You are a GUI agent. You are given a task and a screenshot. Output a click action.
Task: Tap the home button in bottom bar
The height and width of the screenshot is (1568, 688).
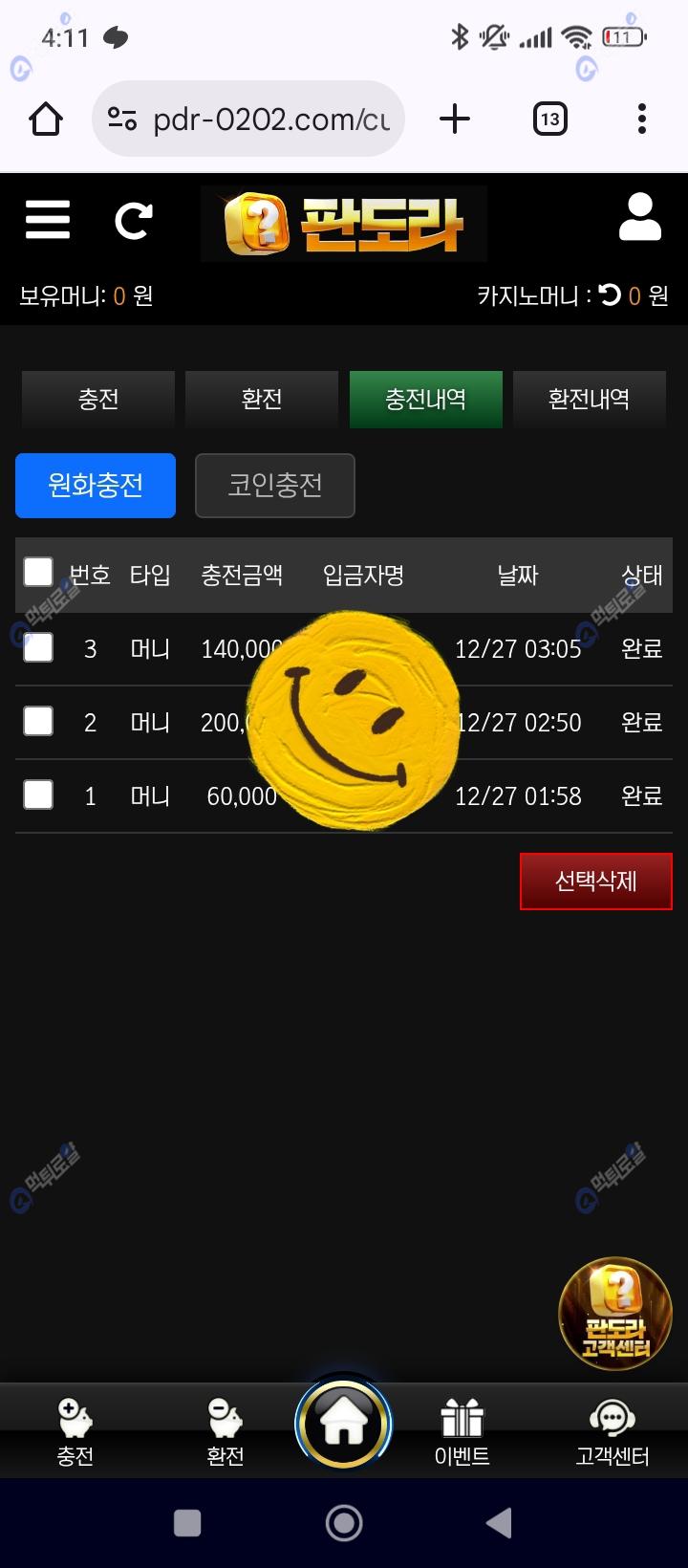[344, 1425]
